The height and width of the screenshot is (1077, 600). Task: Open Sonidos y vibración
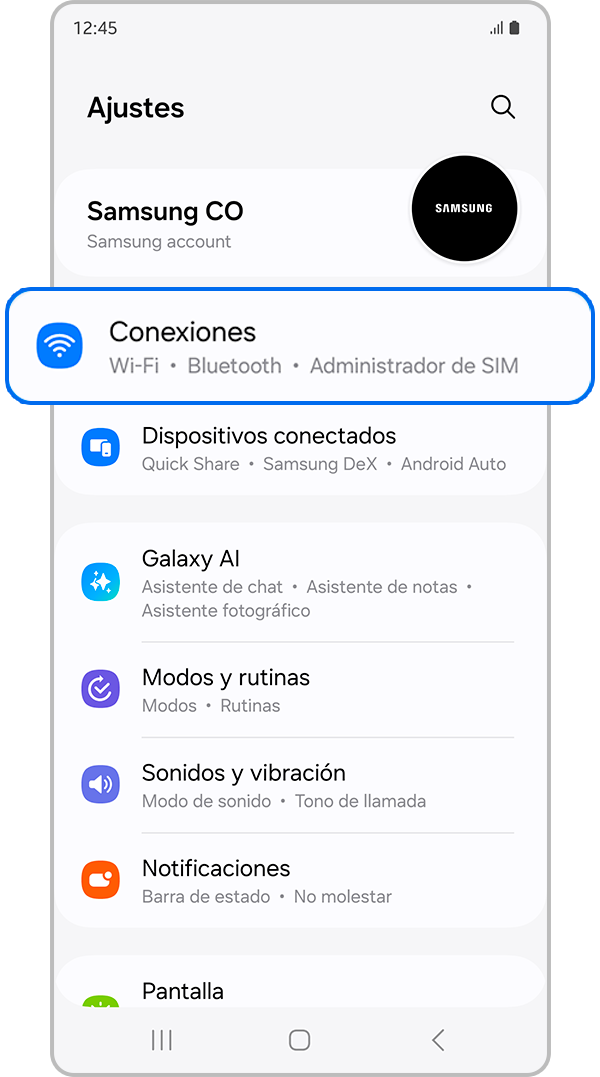pyautogui.click(x=300, y=785)
